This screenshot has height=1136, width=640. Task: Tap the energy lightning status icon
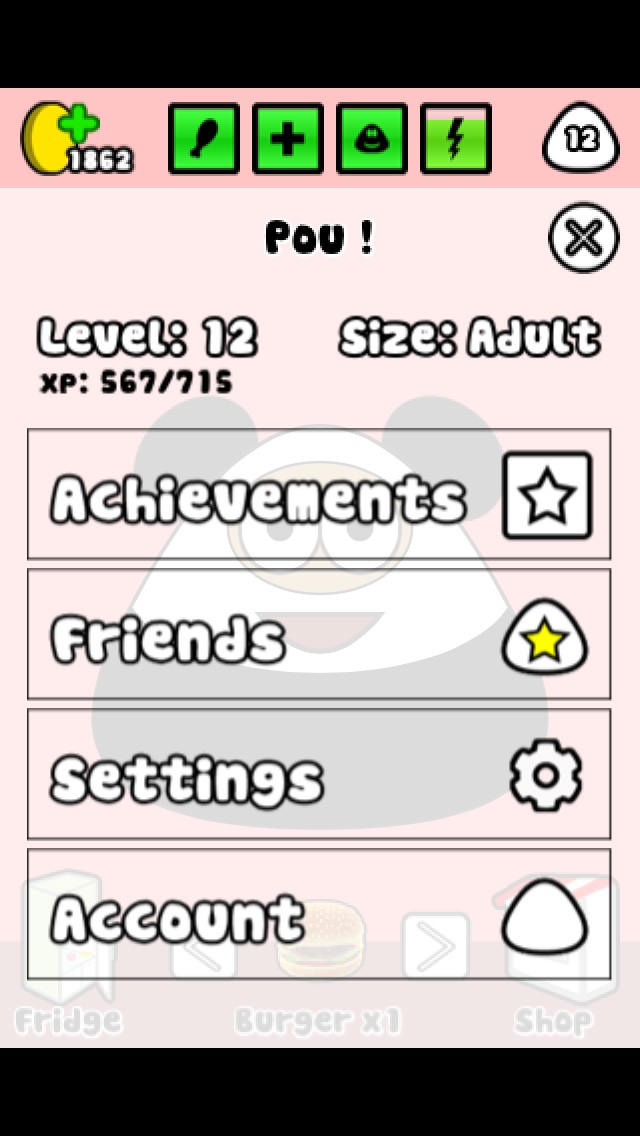click(456, 138)
